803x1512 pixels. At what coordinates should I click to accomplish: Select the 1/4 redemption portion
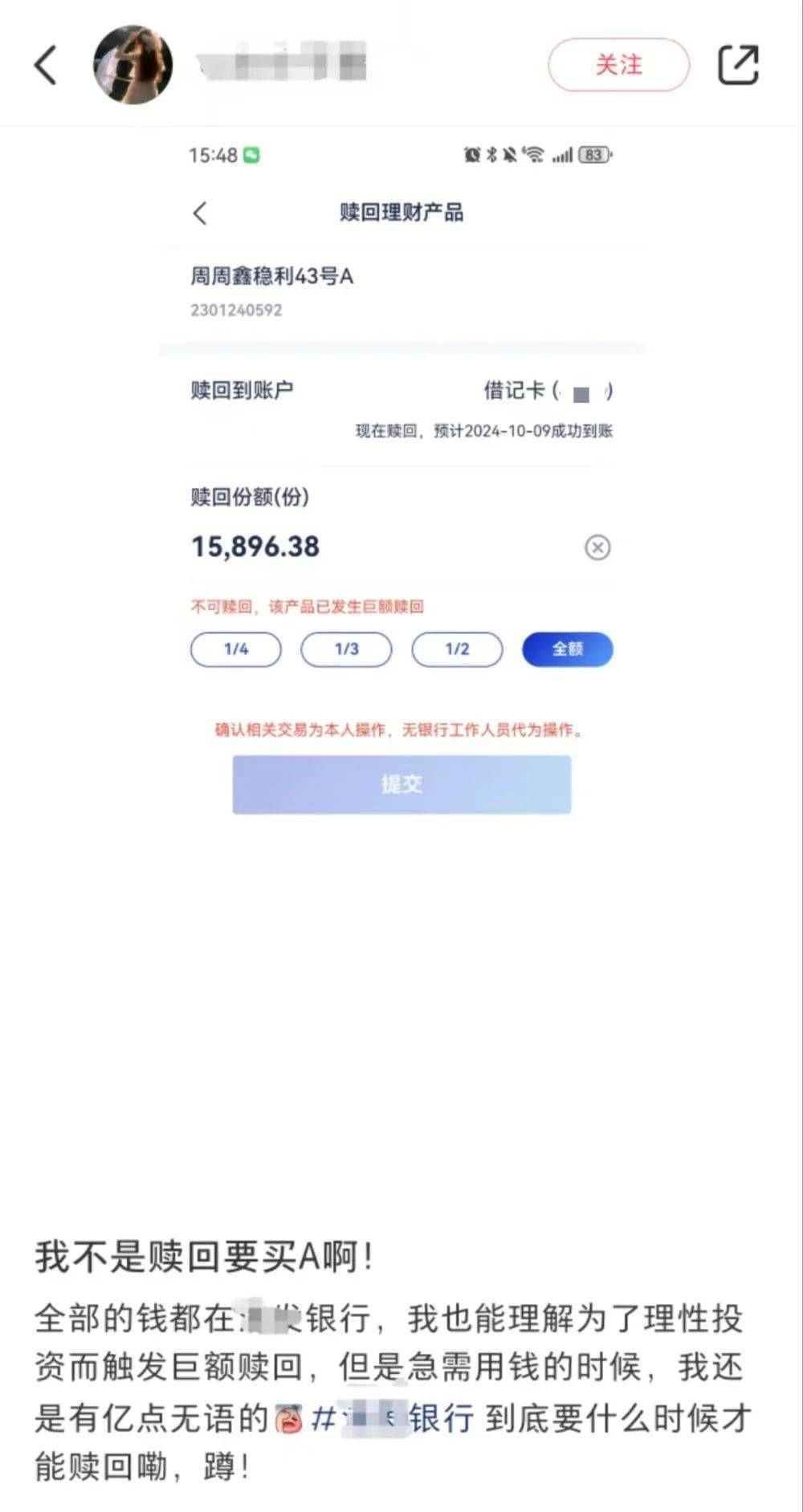coord(235,649)
